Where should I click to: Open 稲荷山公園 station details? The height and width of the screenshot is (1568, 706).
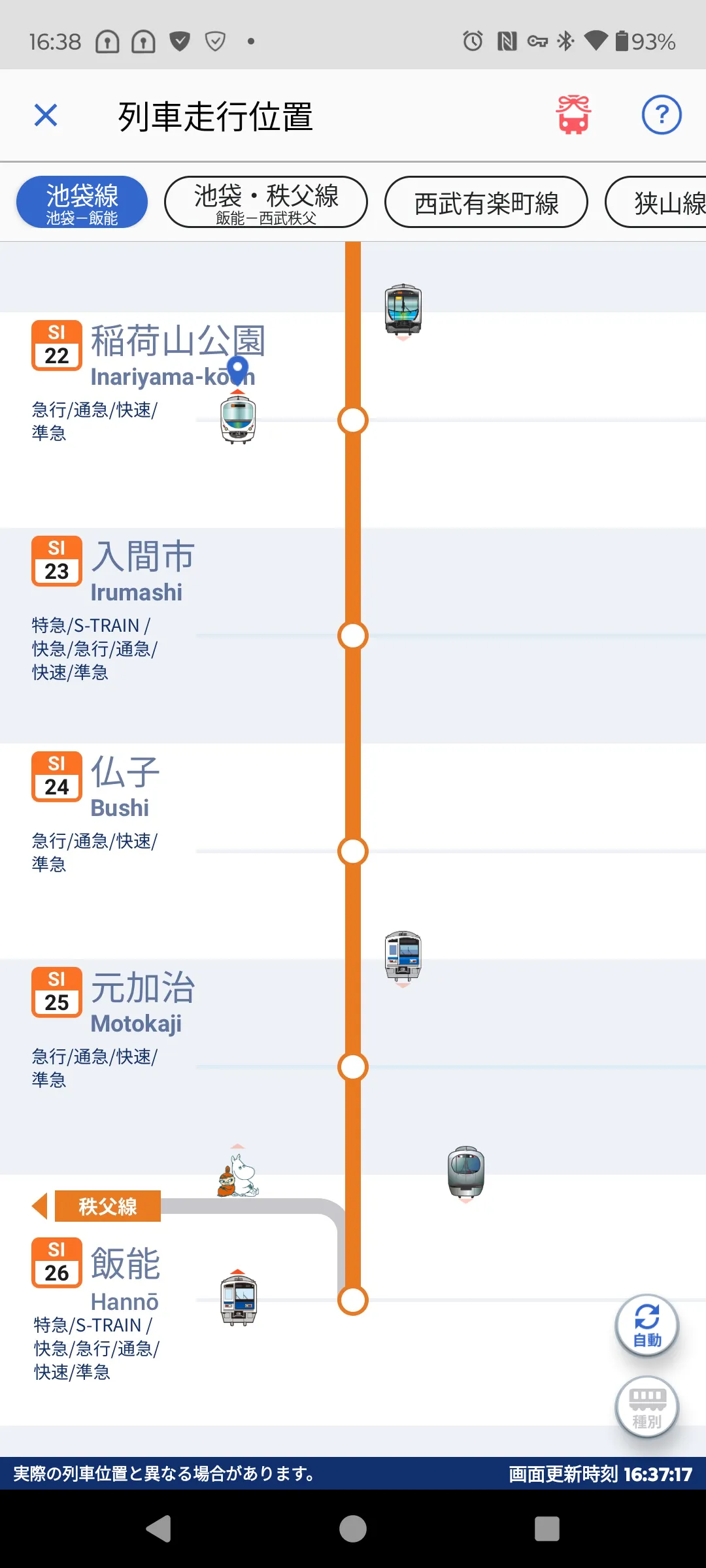pos(178,342)
